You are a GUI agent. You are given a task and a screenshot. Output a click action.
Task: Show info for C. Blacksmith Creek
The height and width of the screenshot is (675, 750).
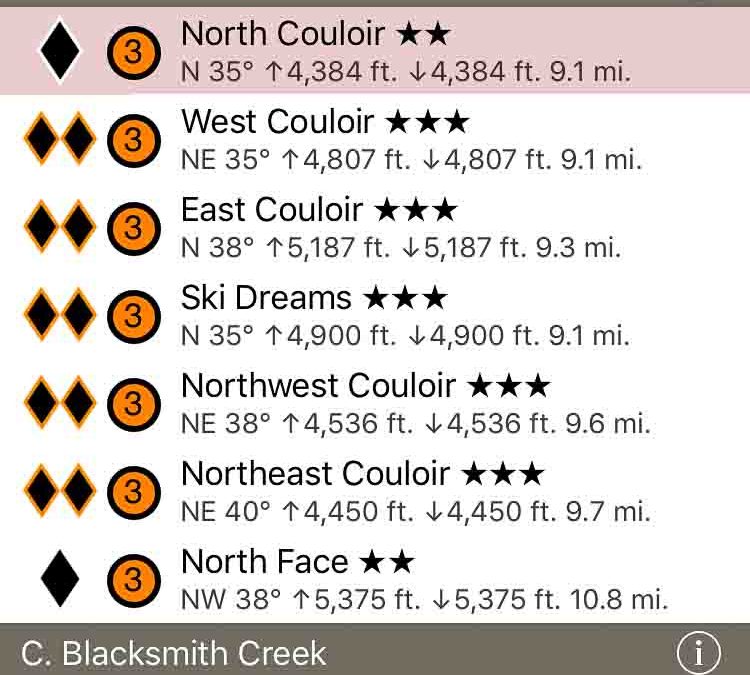point(698,653)
